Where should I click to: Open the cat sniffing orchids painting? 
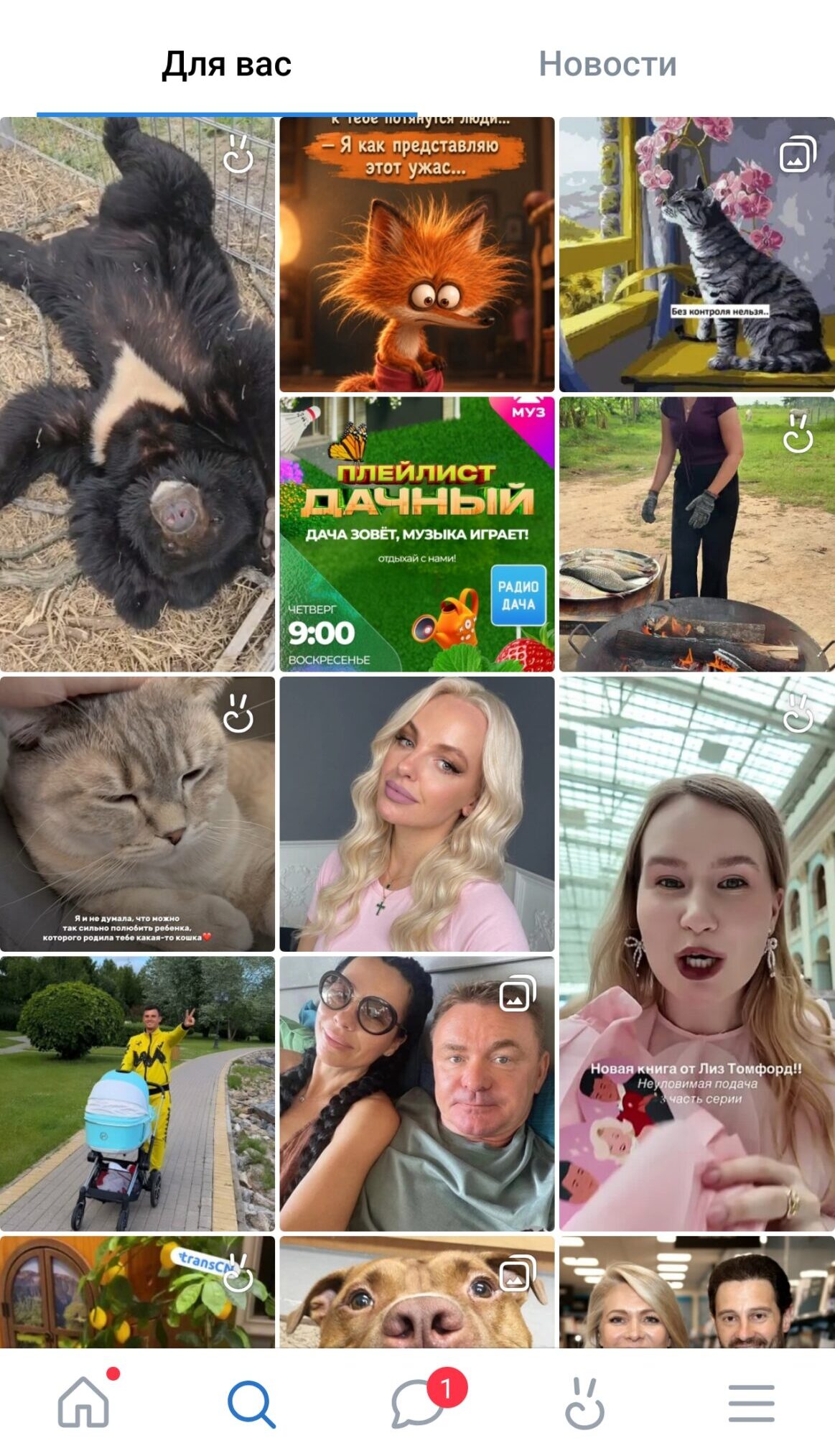coord(697,254)
